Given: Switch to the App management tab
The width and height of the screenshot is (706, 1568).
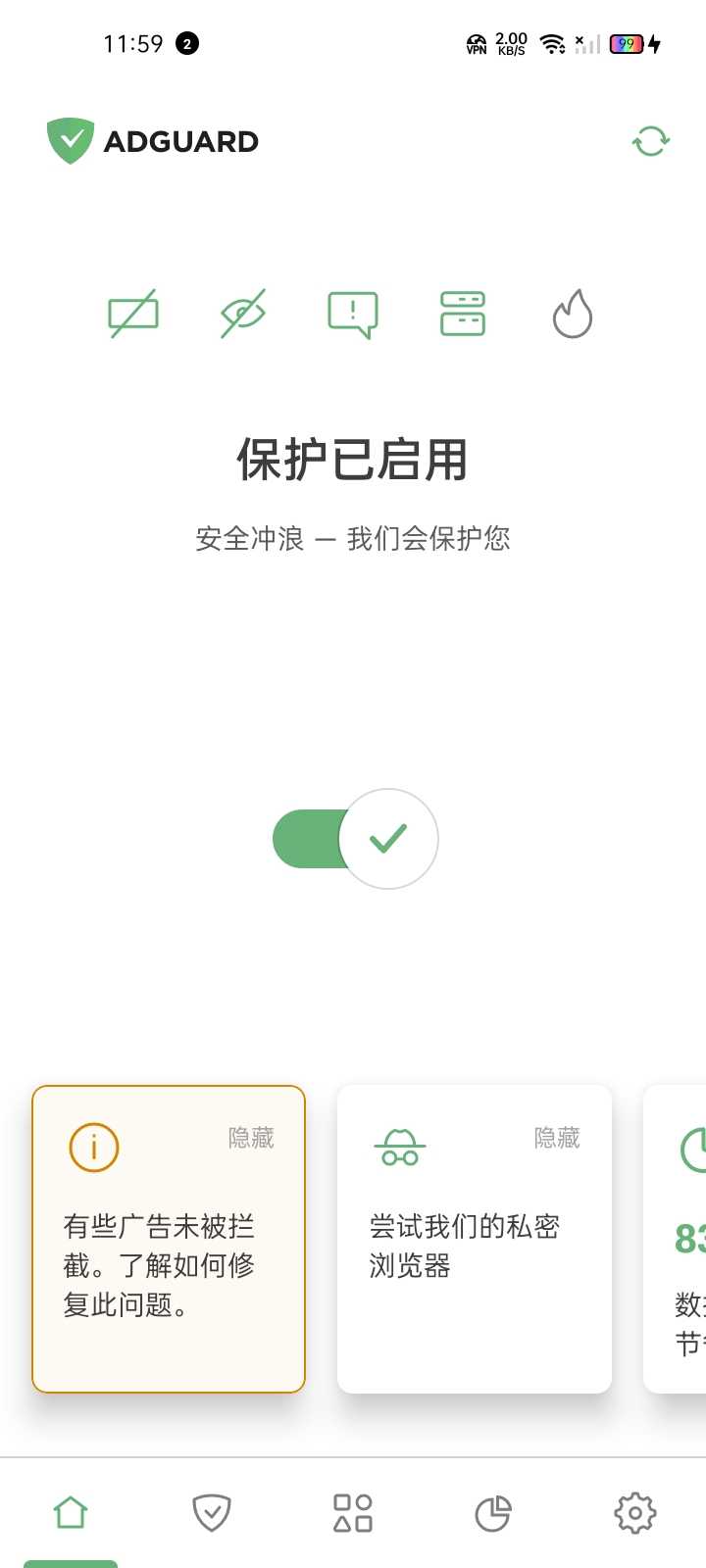Looking at the screenshot, I should click(x=353, y=1512).
